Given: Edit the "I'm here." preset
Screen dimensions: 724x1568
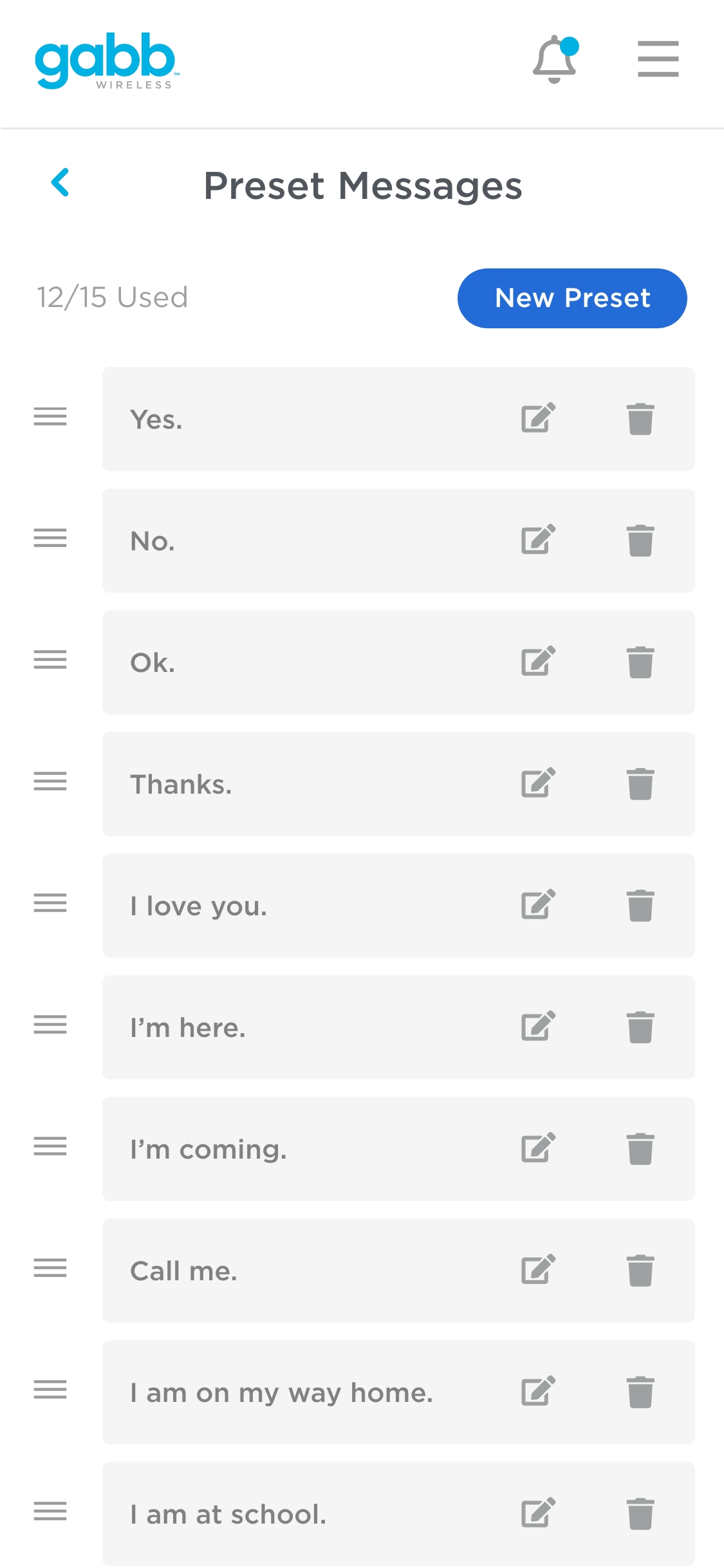Looking at the screenshot, I should [x=538, y=1027].
